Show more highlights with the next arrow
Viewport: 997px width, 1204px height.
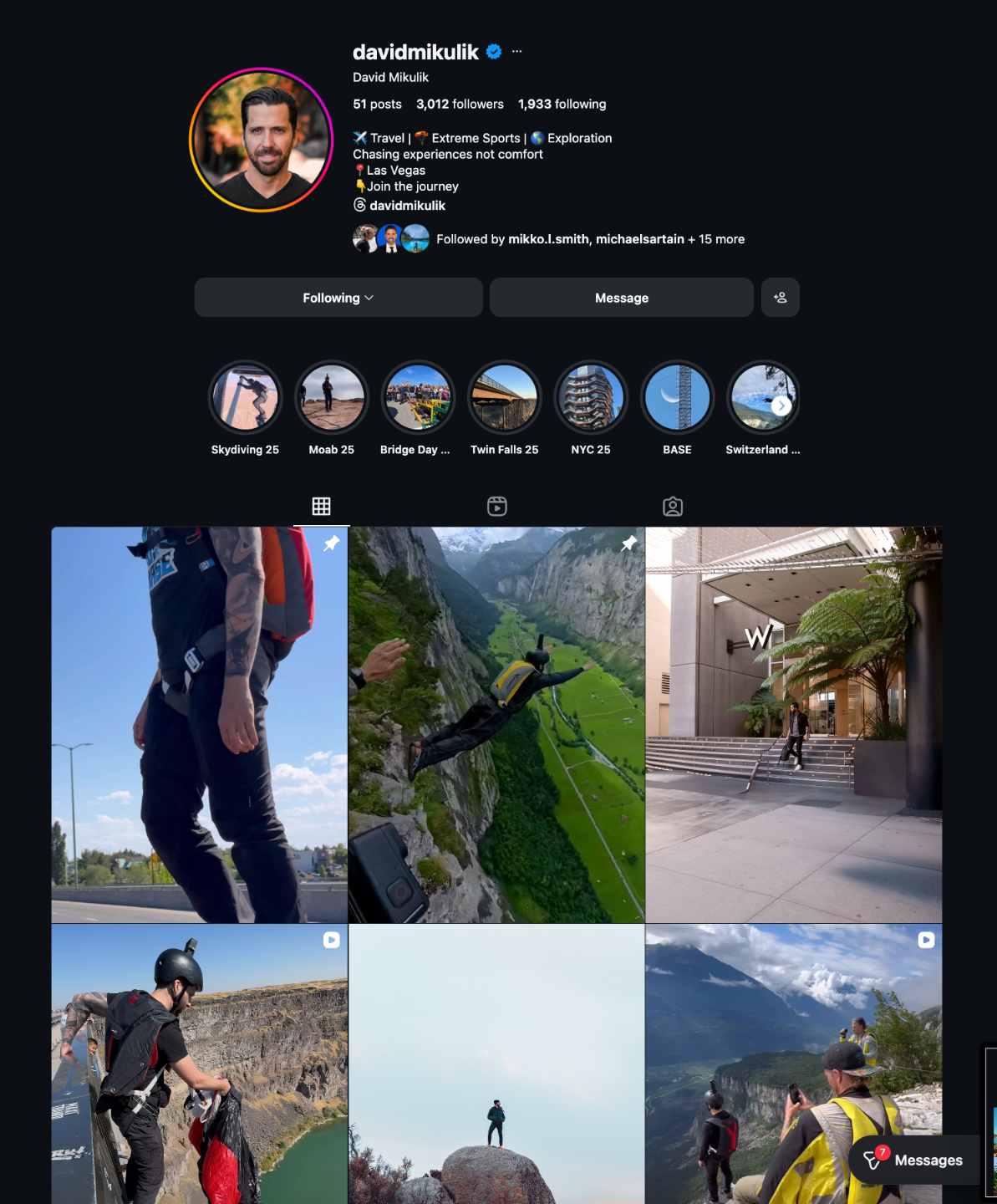point(781,406)
